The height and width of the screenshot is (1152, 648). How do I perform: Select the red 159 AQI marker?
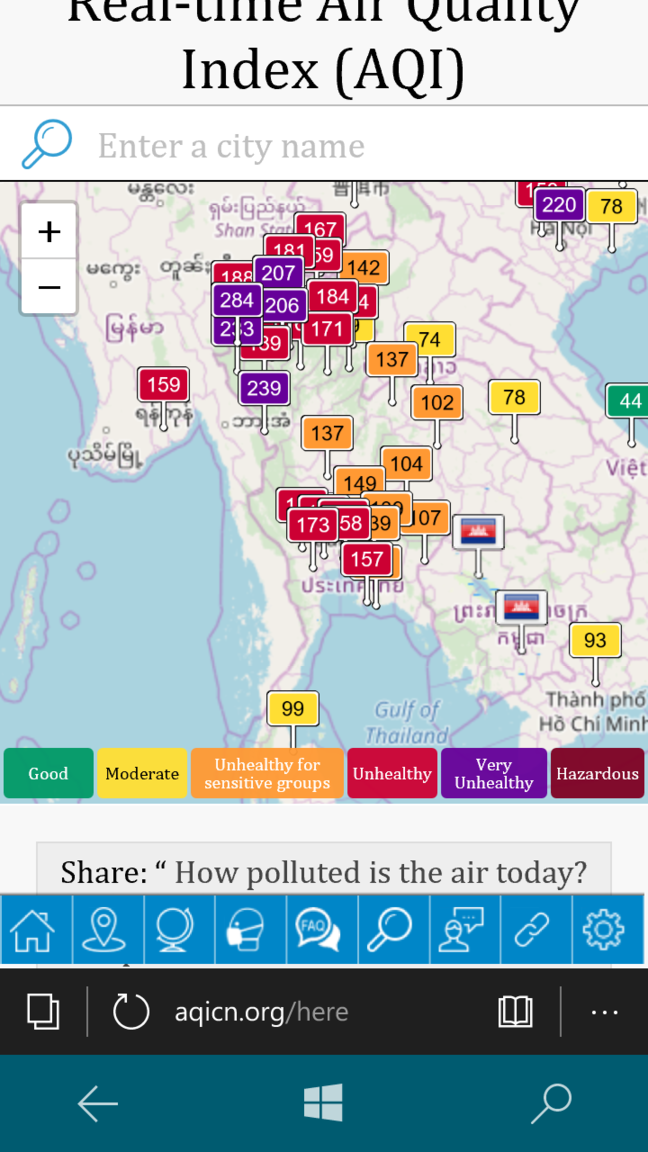[163, 385]
